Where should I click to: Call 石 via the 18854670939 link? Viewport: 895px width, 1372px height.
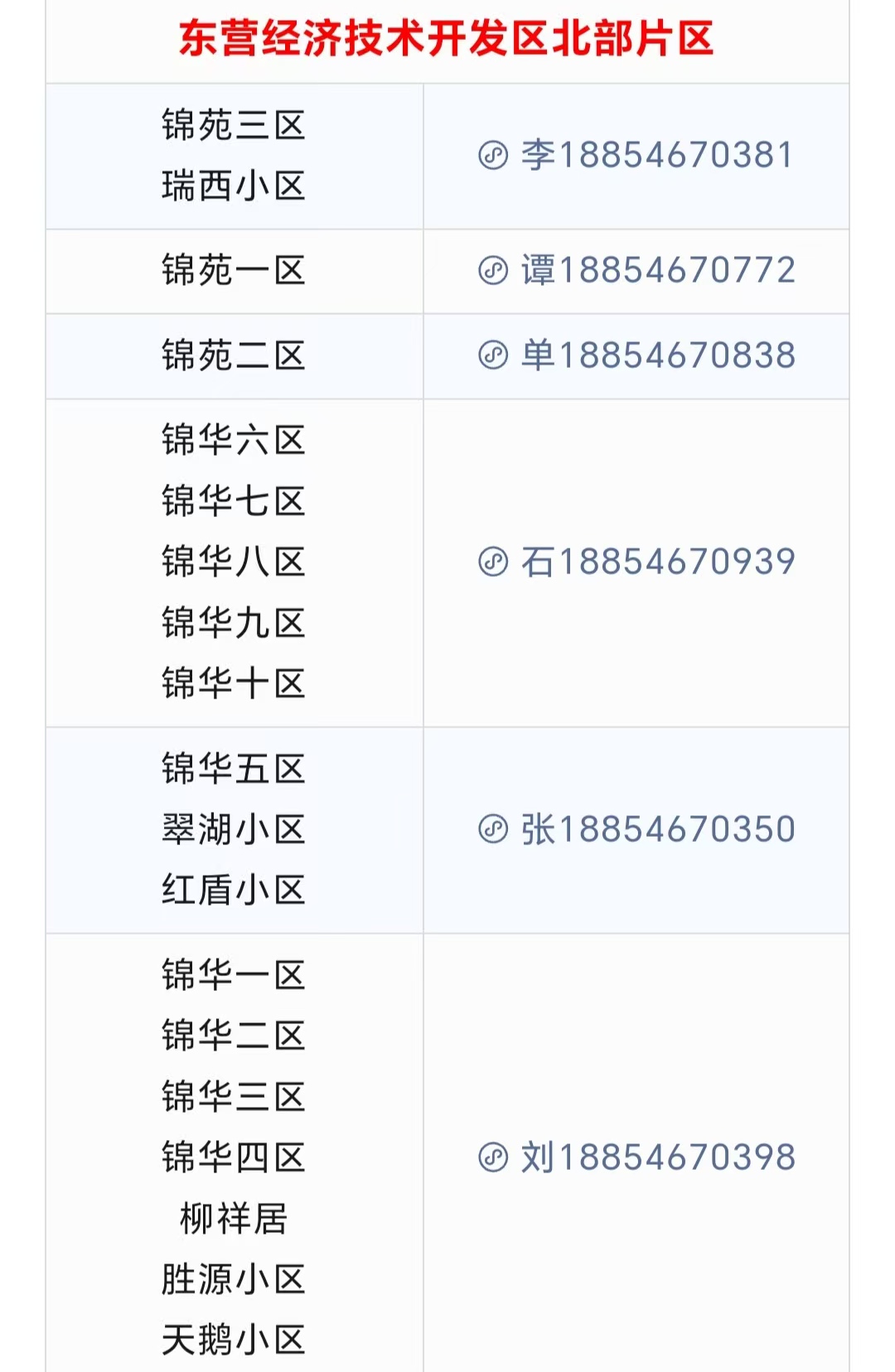[636, 562]
